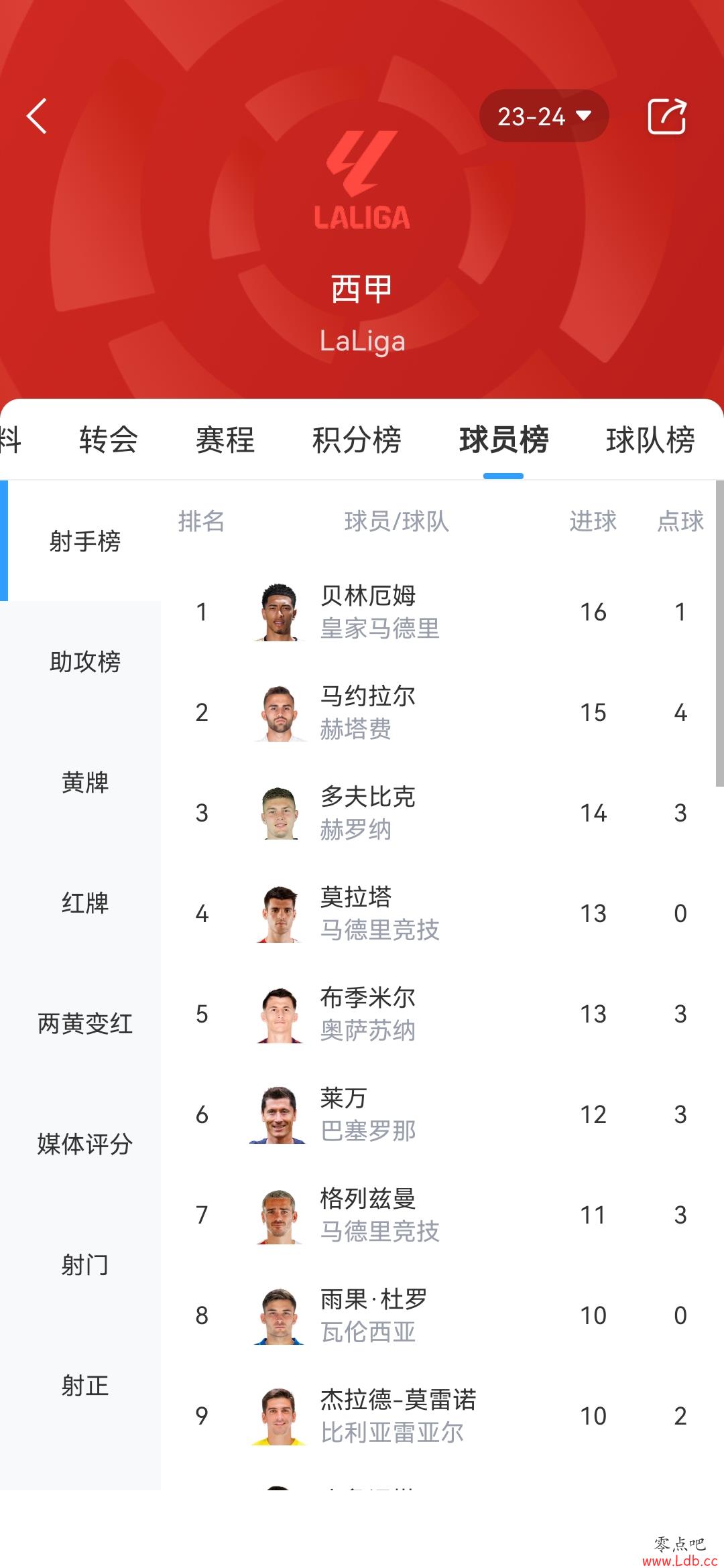Select 助攻榜 in the side menu

tap(84, 661)
